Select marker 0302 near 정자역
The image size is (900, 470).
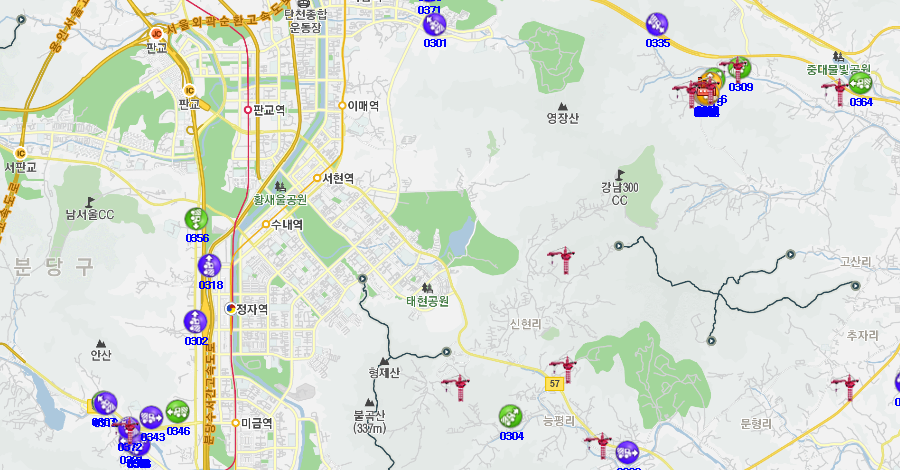196,322
